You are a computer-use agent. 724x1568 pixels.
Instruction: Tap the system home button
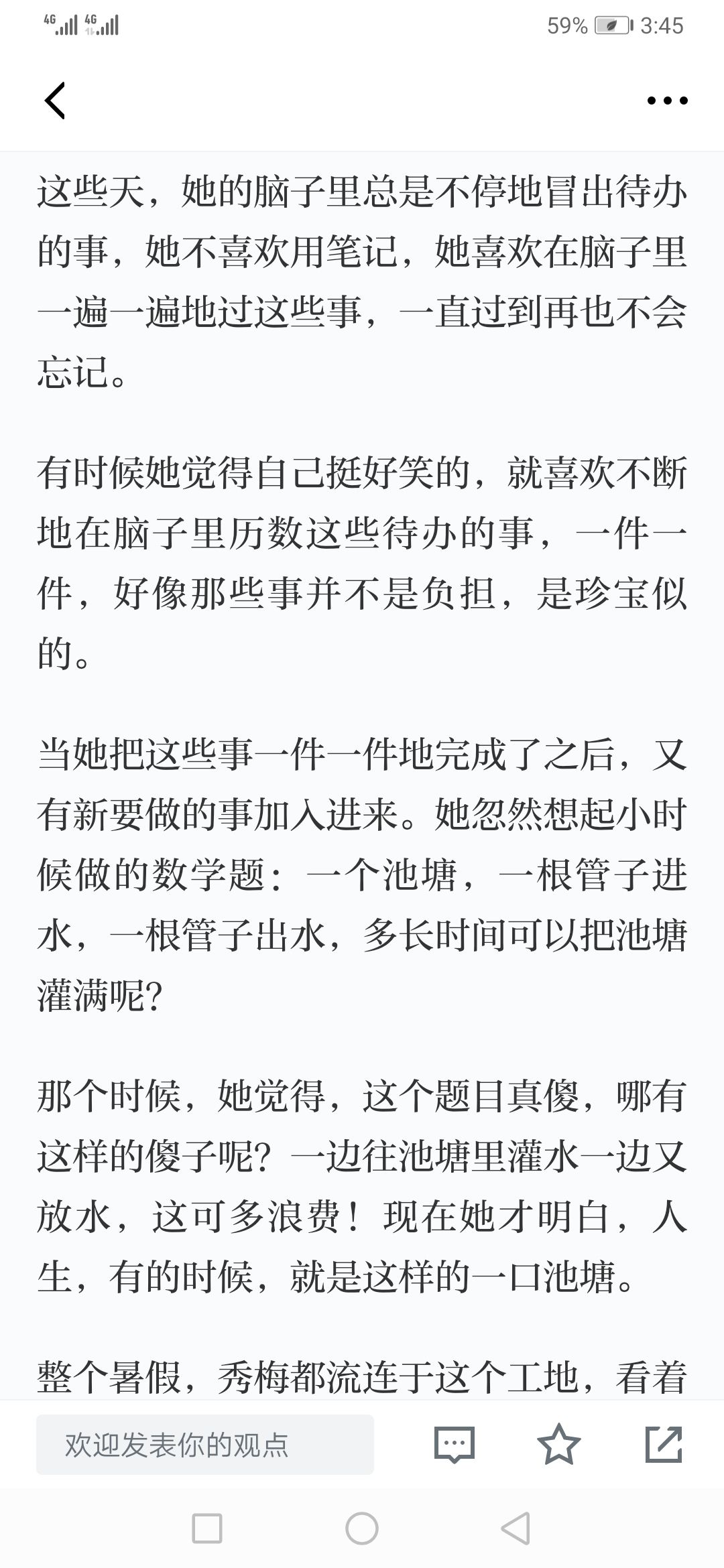(x=362, y=1528)
